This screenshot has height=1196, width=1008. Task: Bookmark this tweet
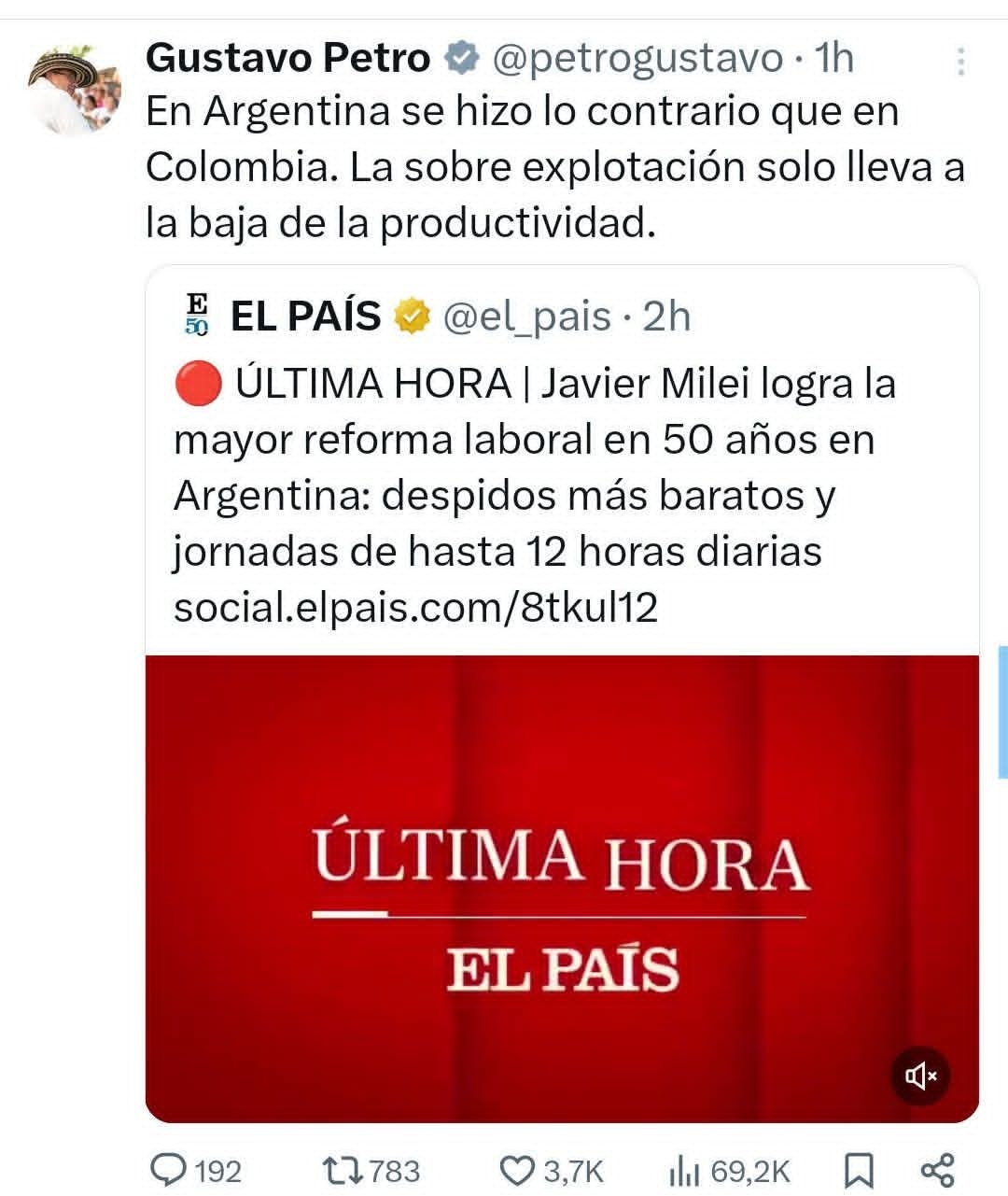pyautogui.click(x=858, y=1169)
